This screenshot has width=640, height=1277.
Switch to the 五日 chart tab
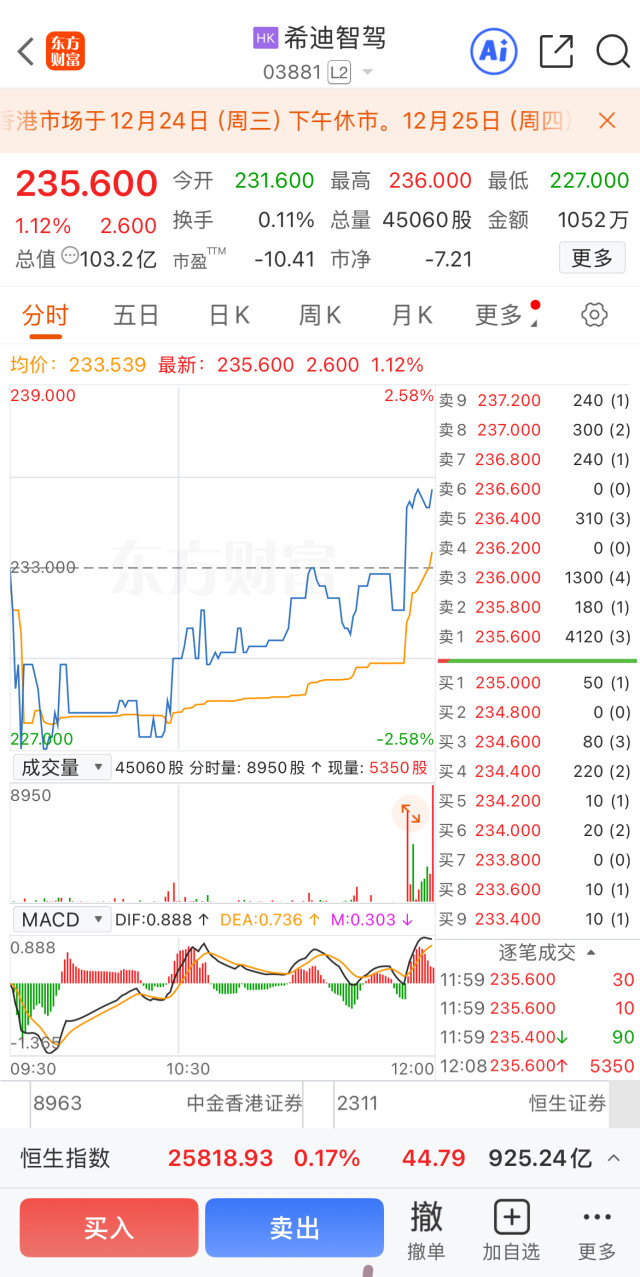pos(136,316)
